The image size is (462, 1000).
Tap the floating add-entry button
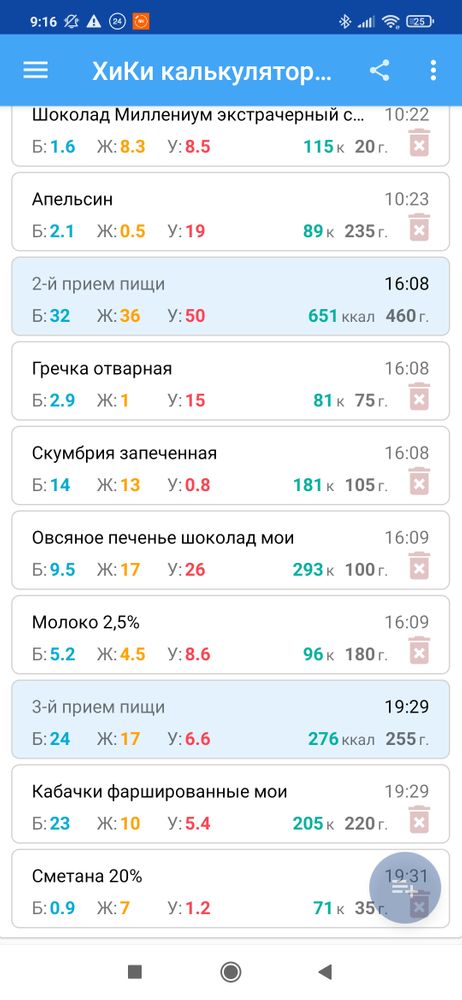pyautogui.click(x=405, y=888)
